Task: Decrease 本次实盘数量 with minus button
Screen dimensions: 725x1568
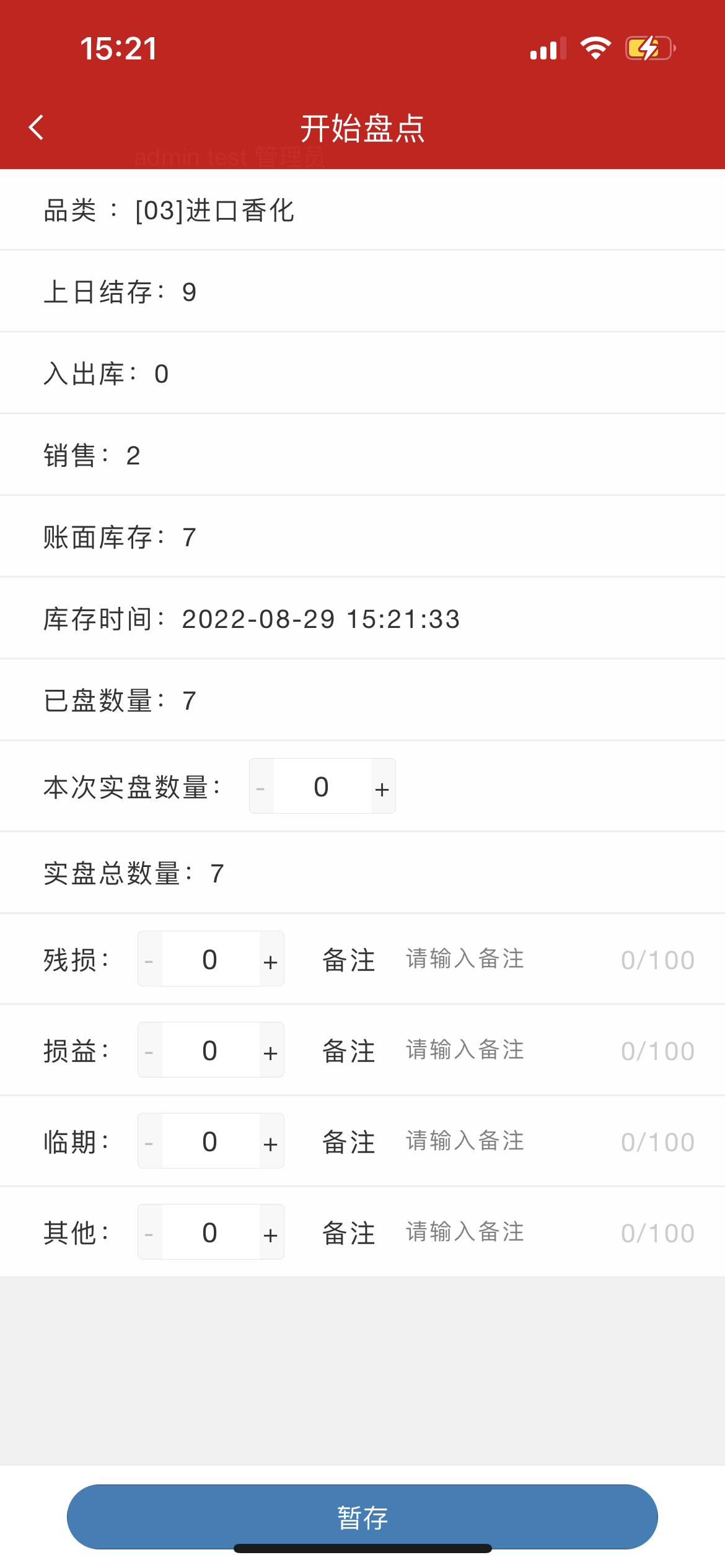Action: [261, 787]
